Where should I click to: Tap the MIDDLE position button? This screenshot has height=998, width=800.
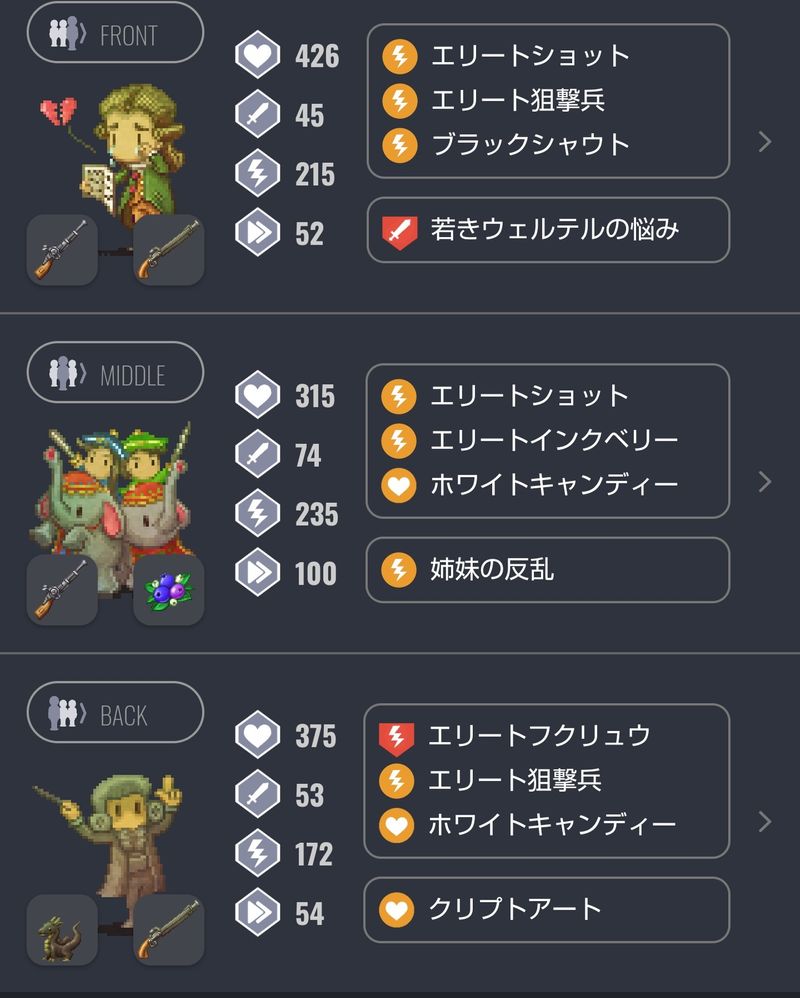114,374
